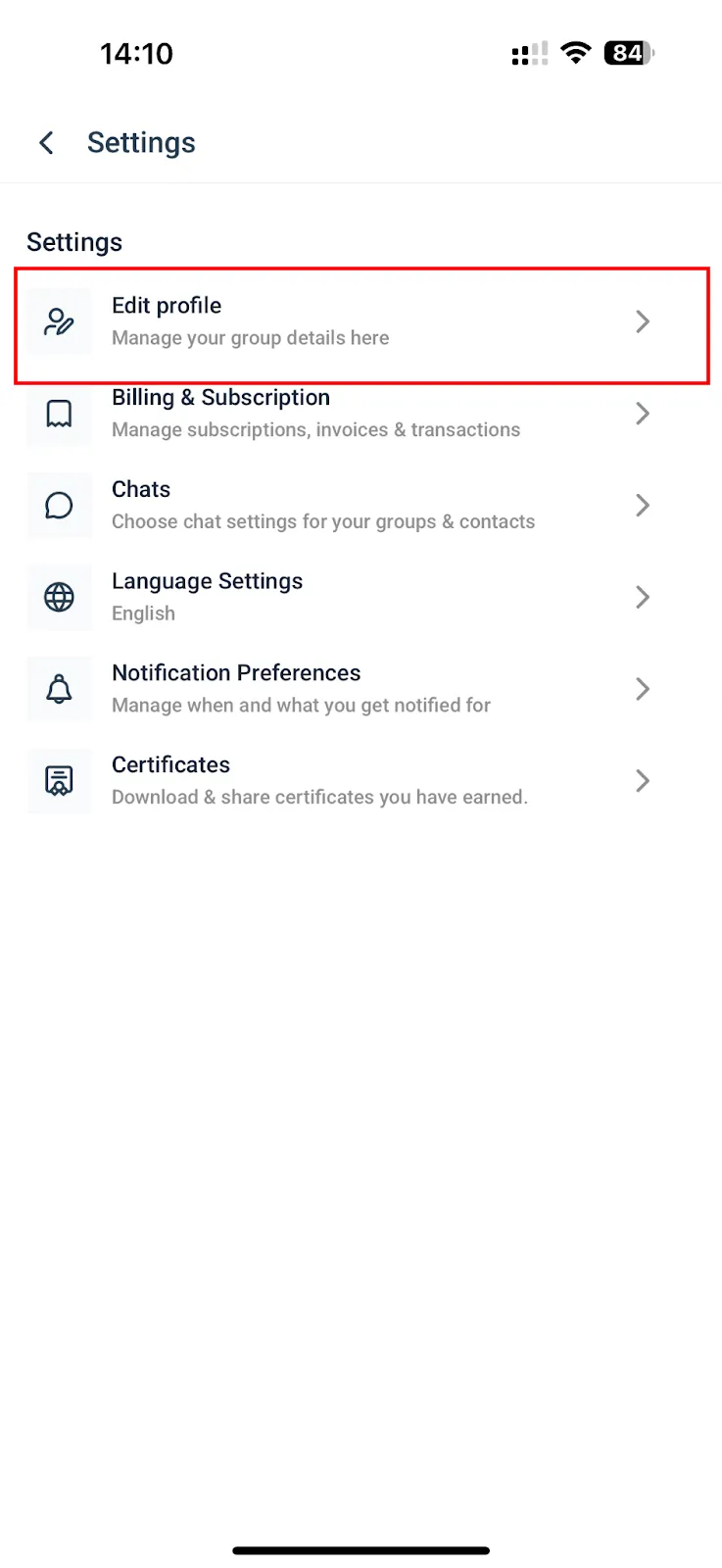Open Edit profile settings
This screenshot has width=722, height=1568.
[x=361, y=322]
